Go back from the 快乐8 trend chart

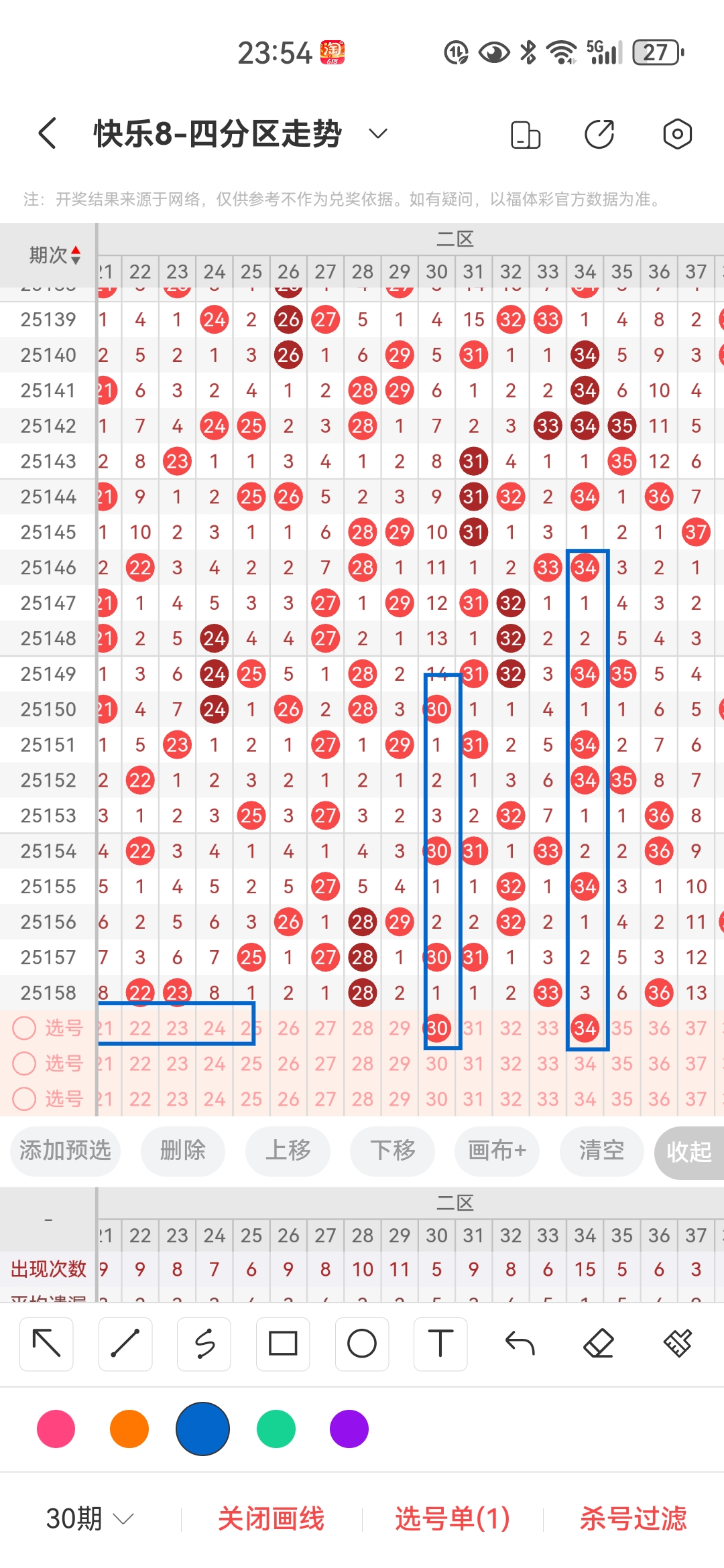(x=47, y=133)
